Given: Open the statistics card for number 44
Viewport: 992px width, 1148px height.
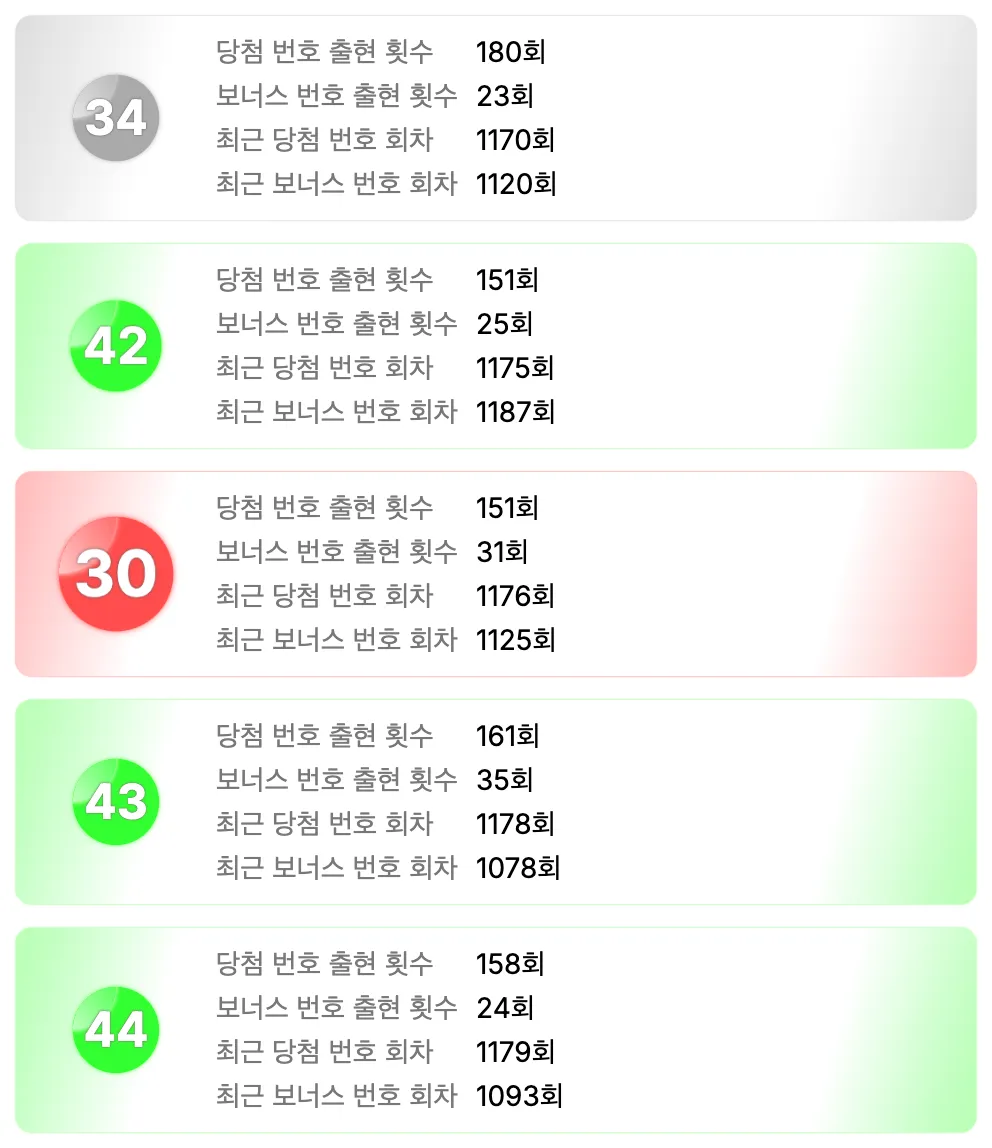Looking at the screenshot, I should pyautogui.click(x=496, y=1029).
